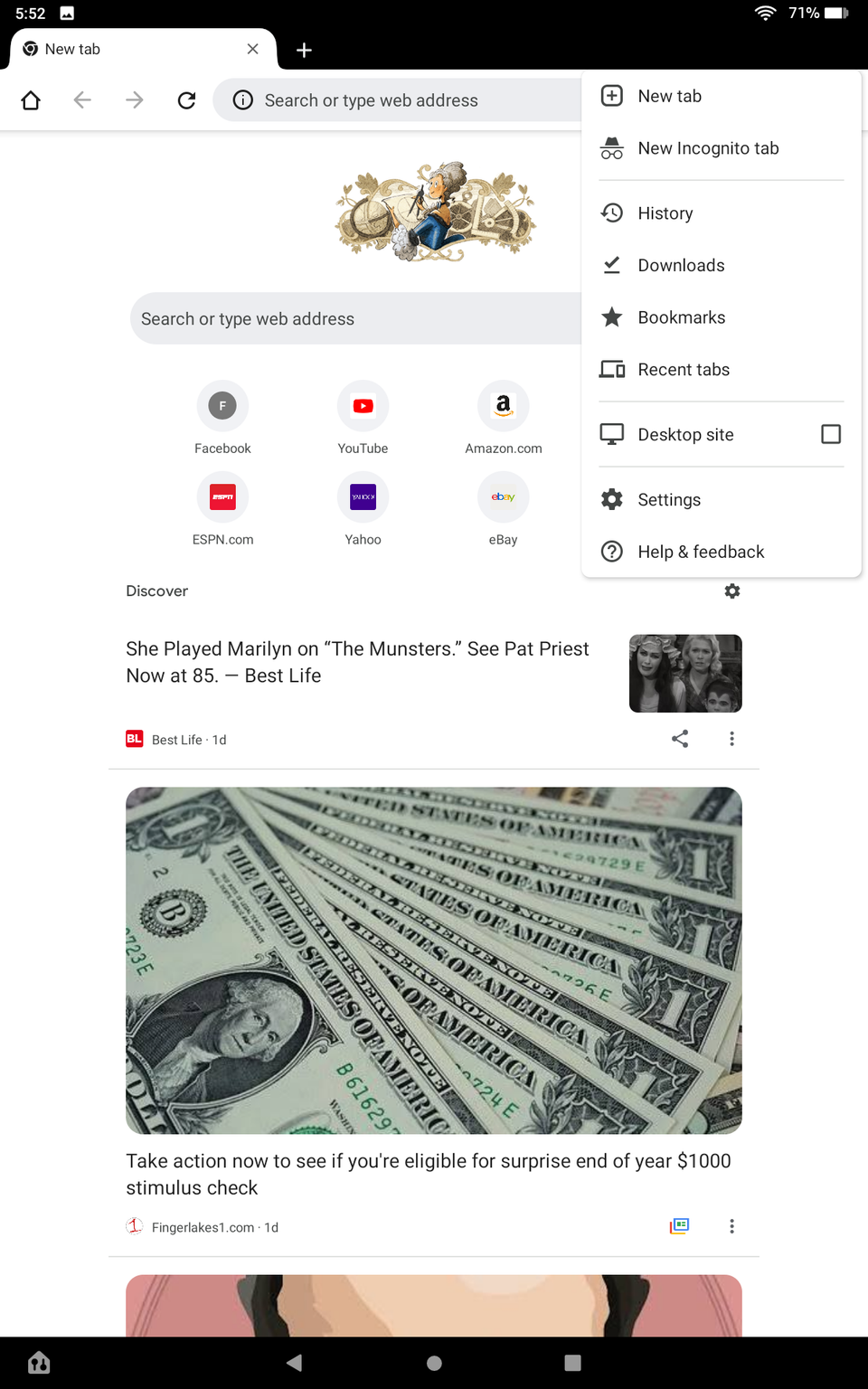Add a new tab with the plus button
This screenshot has width=868, height=1389.
pyautogui.click(x=304, y=50)
